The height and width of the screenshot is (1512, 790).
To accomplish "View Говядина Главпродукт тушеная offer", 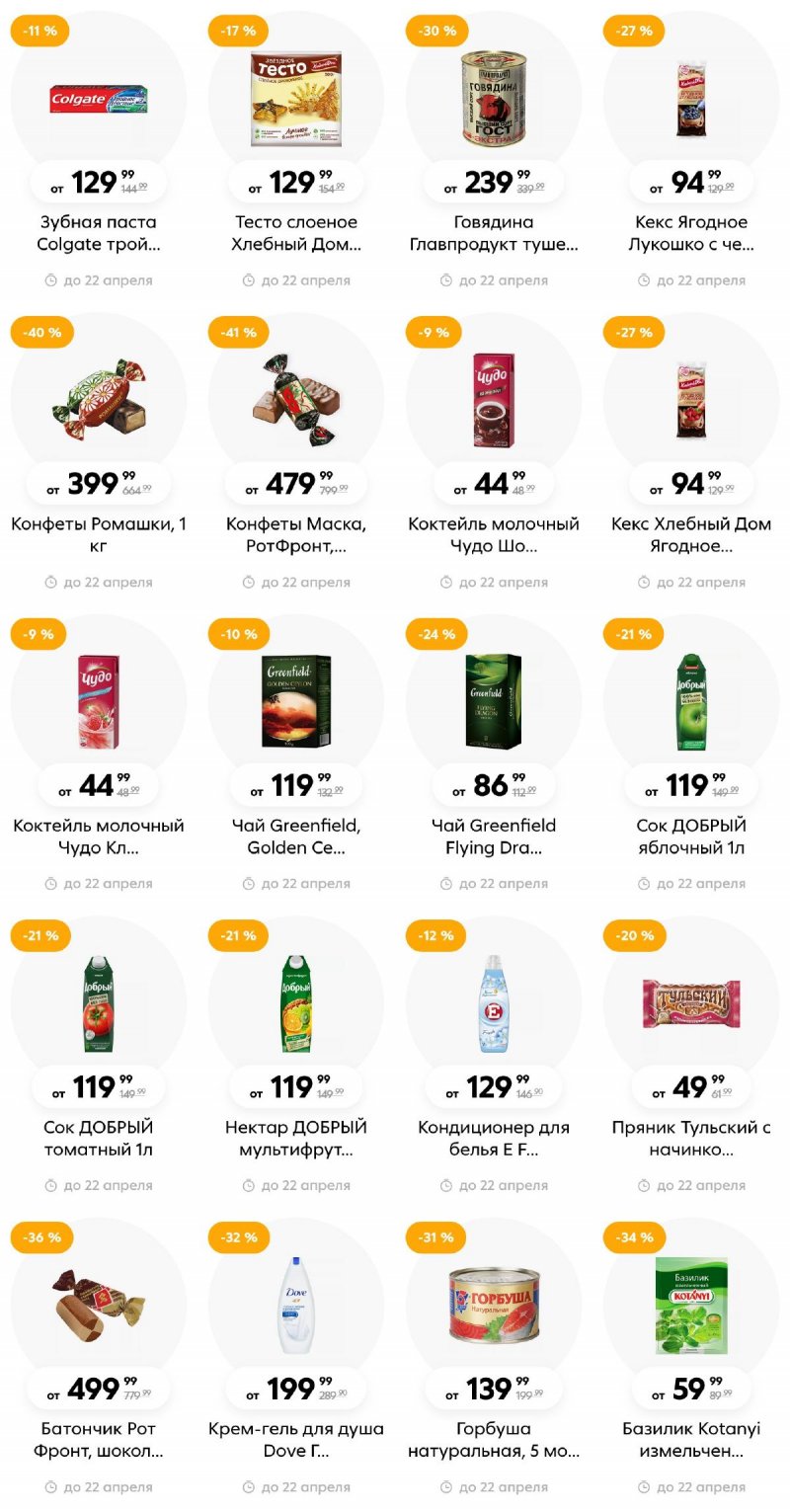I will coord(494,100).
